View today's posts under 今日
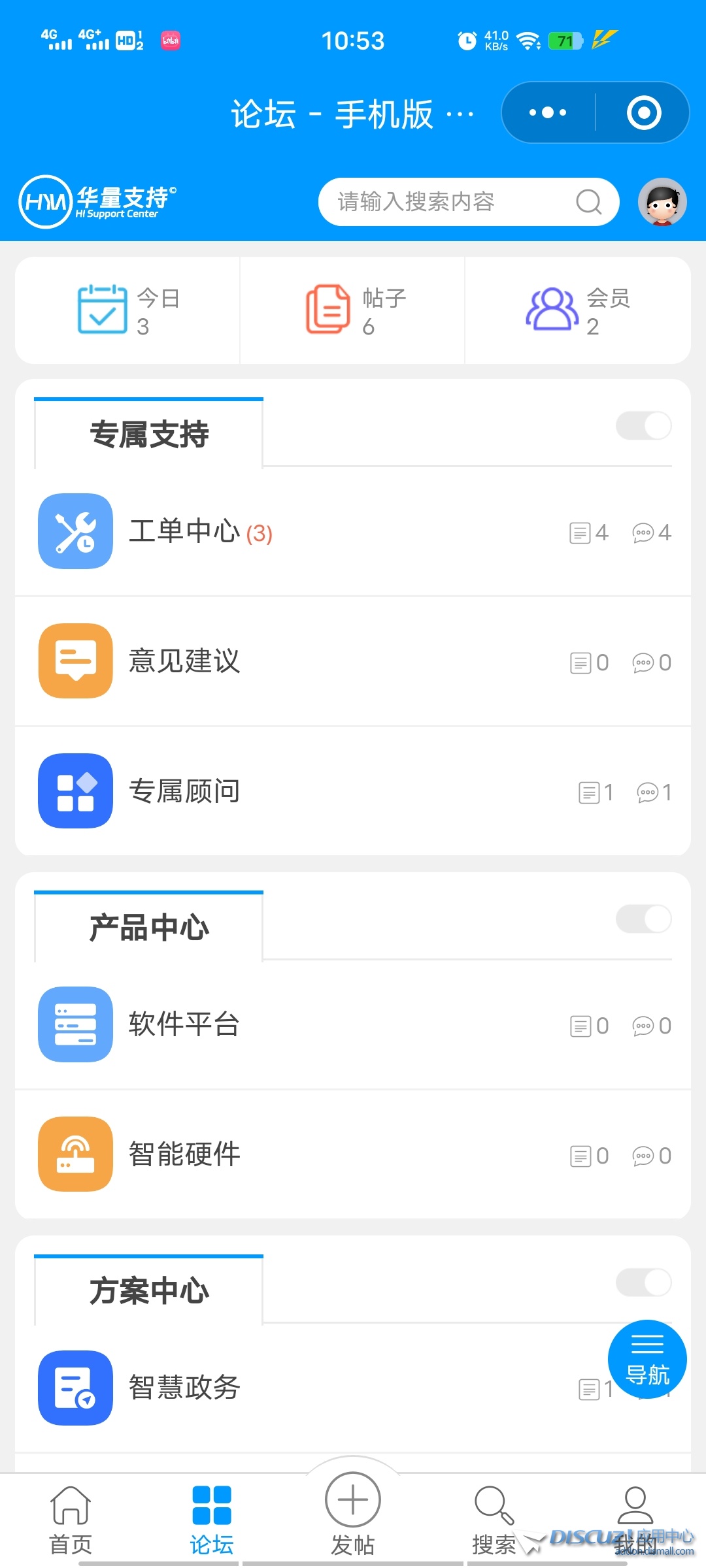Screen dimensions: 706x1568 click(127, 310)
